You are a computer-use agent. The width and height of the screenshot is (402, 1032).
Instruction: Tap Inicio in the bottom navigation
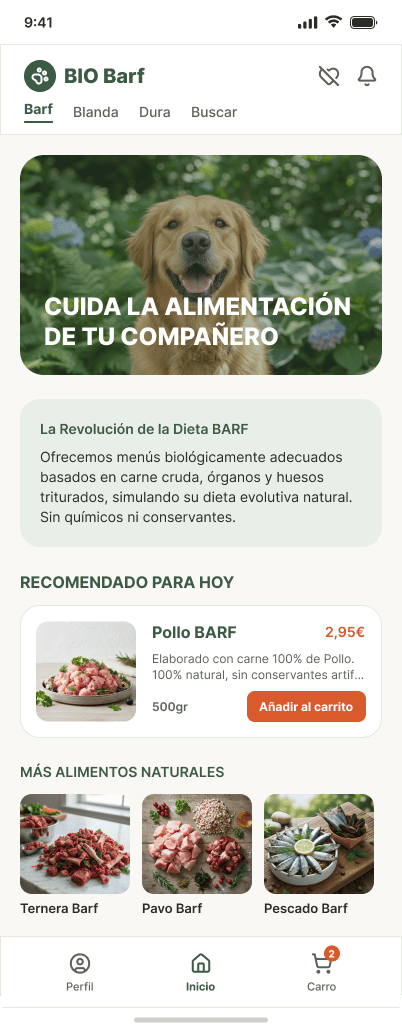click(x=201, y=973)
